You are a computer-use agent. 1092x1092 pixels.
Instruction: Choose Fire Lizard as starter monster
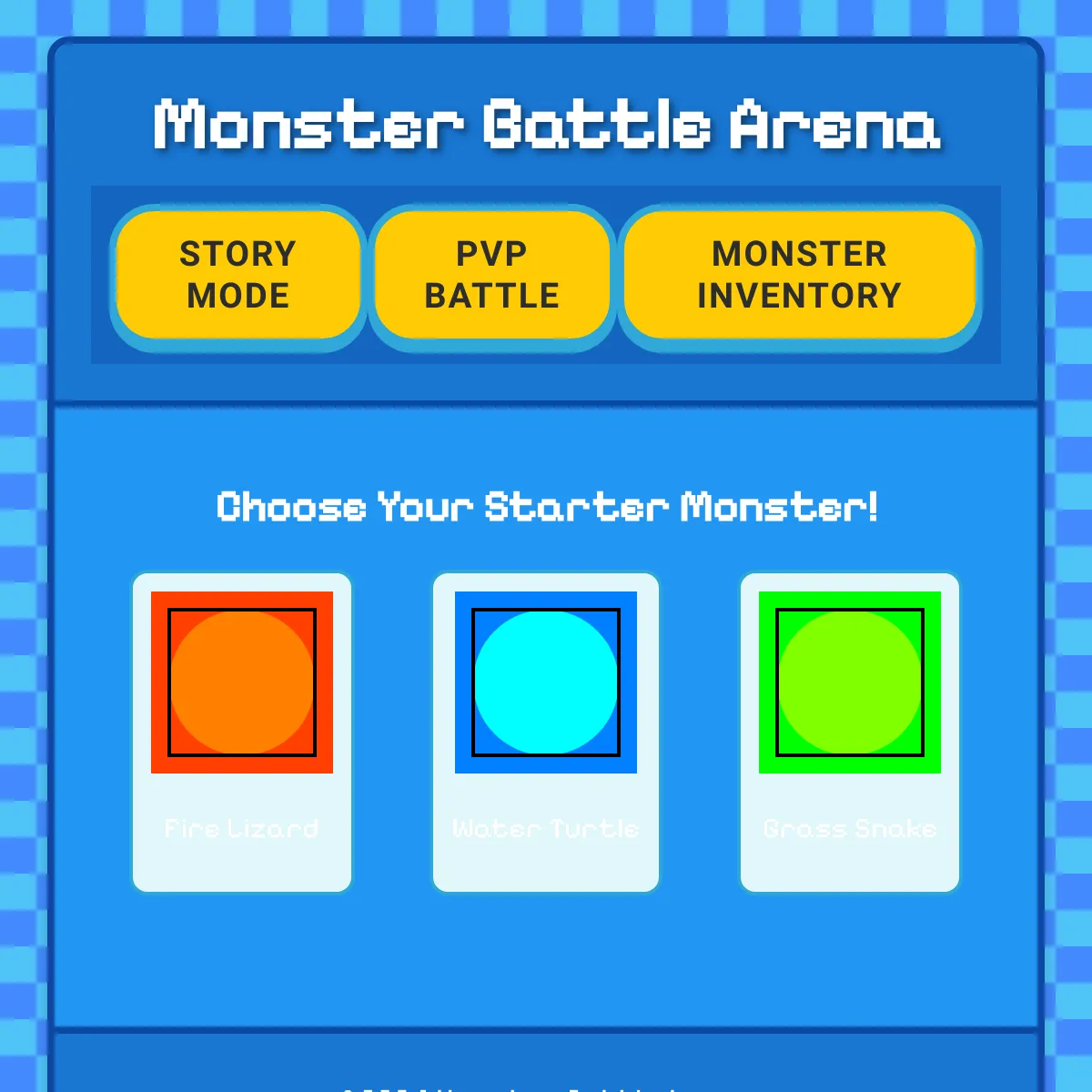pyautogui.click(x=242, y=732)
